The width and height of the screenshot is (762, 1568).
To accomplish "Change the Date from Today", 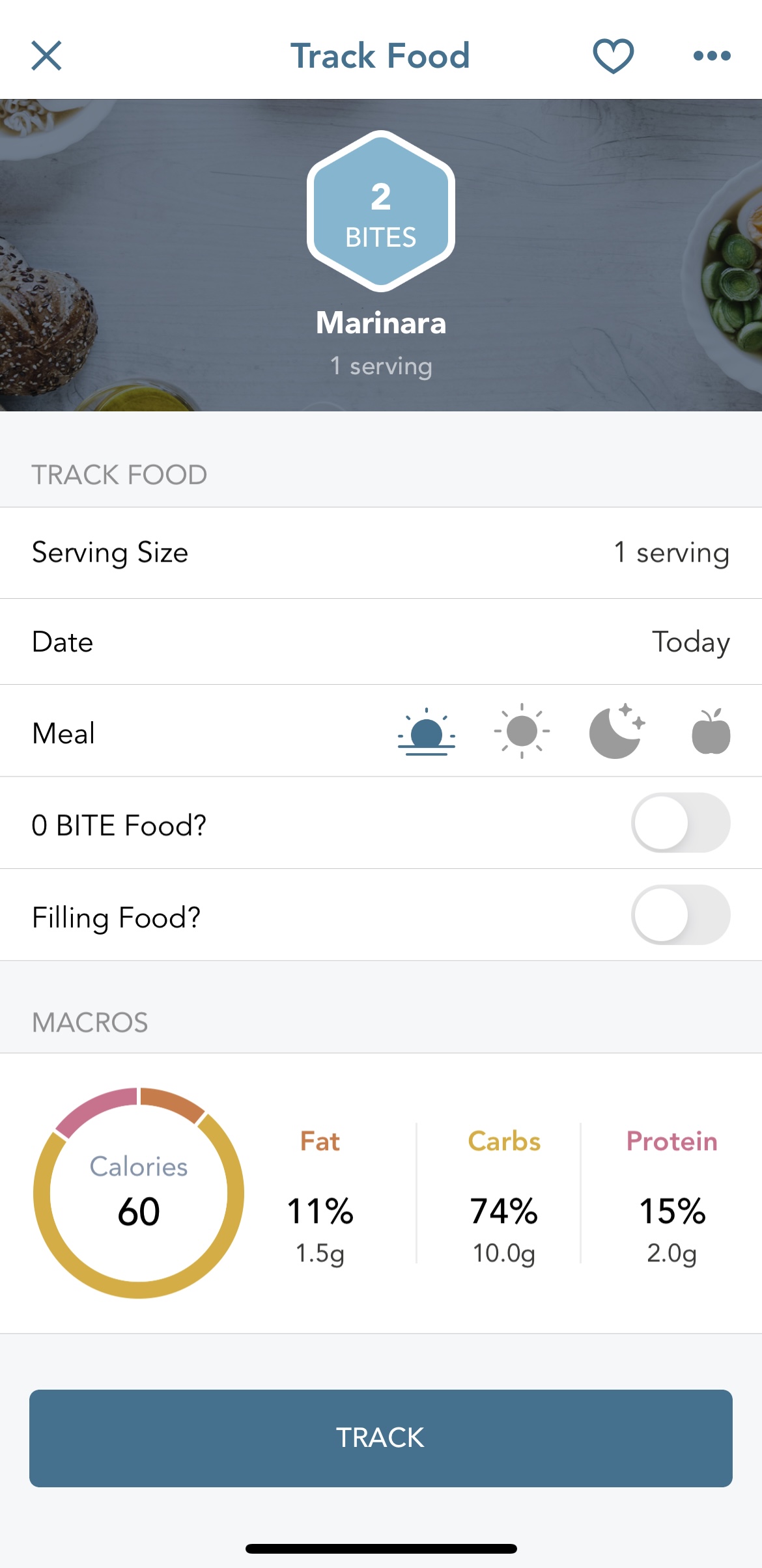I will click(x=381, y=642).
